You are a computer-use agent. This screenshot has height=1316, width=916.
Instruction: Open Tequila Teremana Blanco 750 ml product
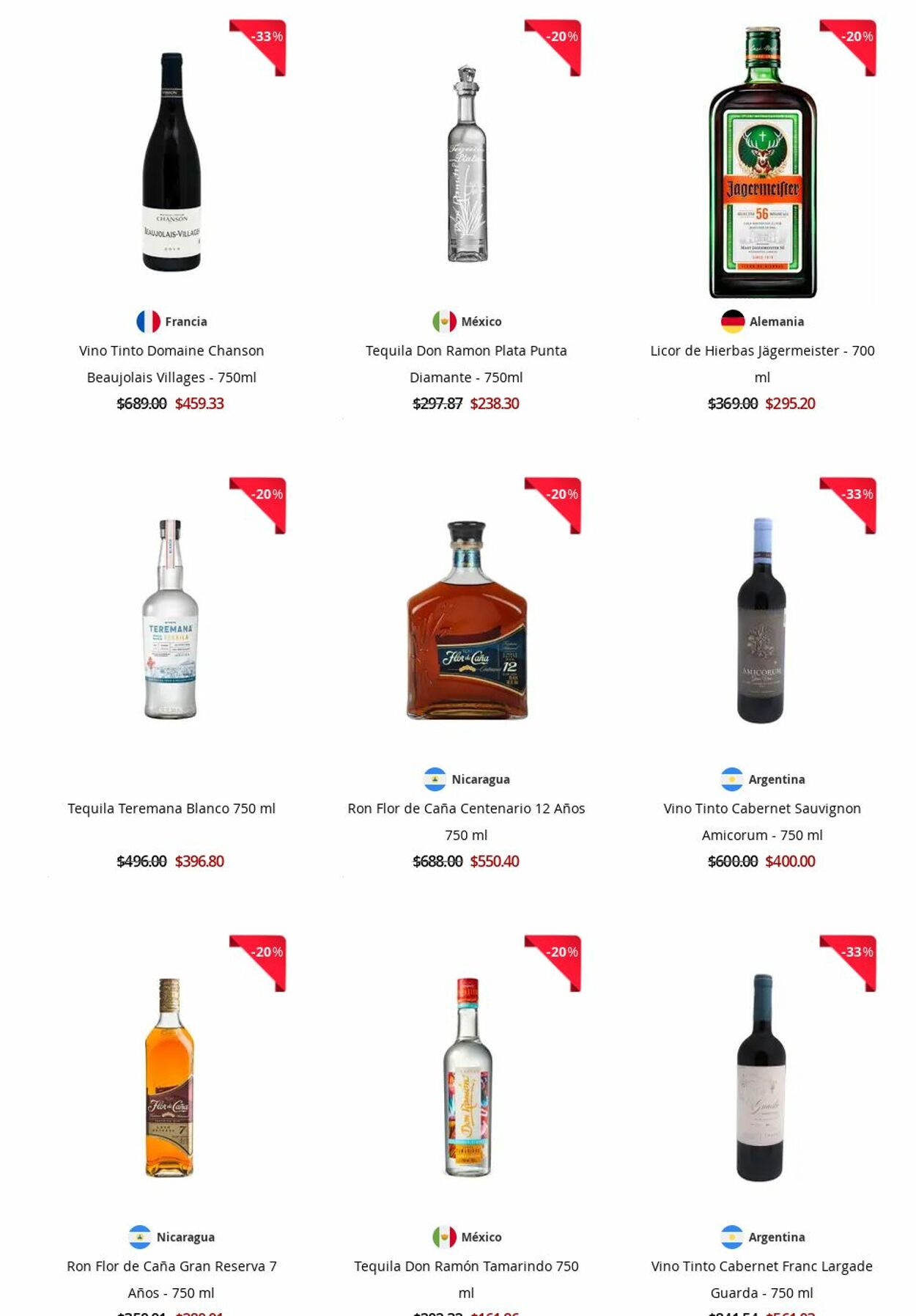point(171,808)
